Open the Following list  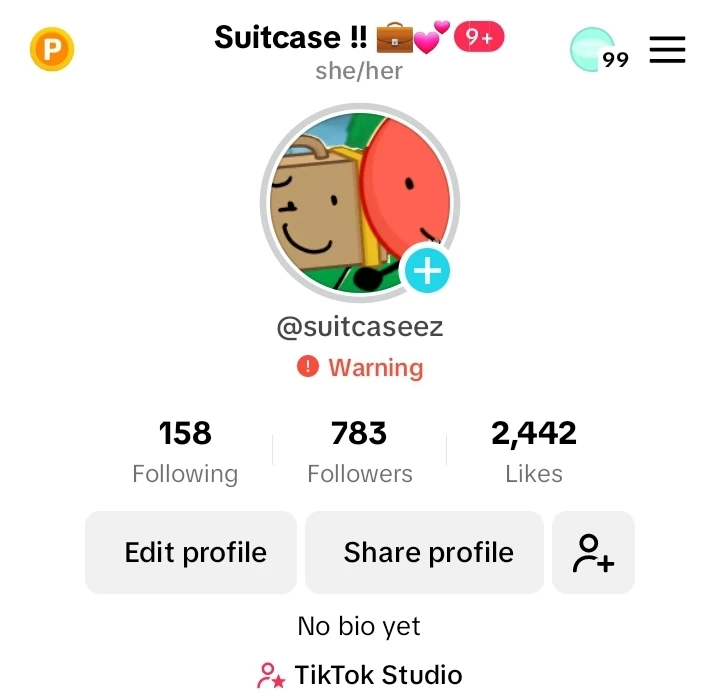pyautogui.click(x=185, y=451)
